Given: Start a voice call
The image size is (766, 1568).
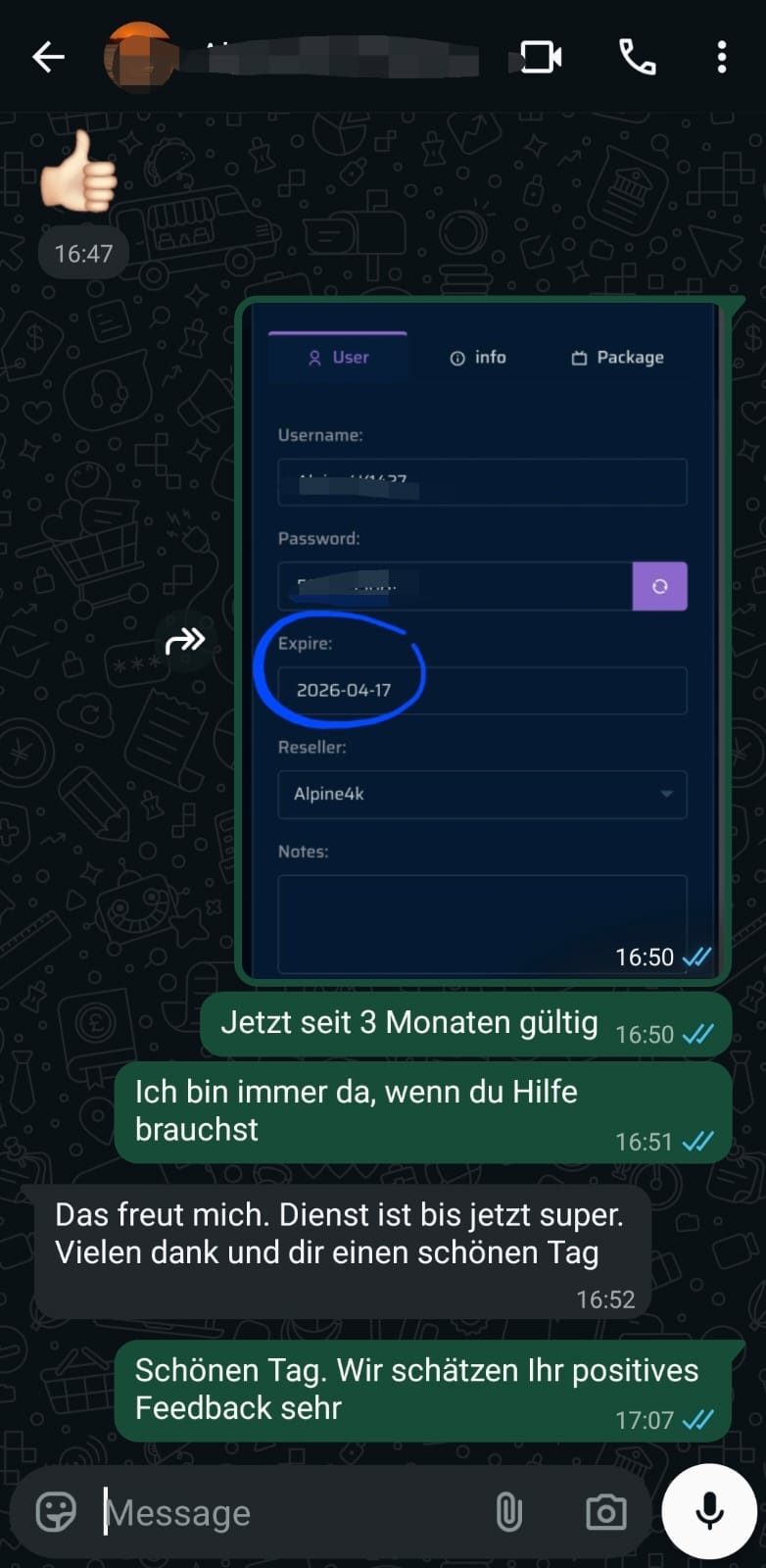Looking at the screenshot, I should point(637,57).
